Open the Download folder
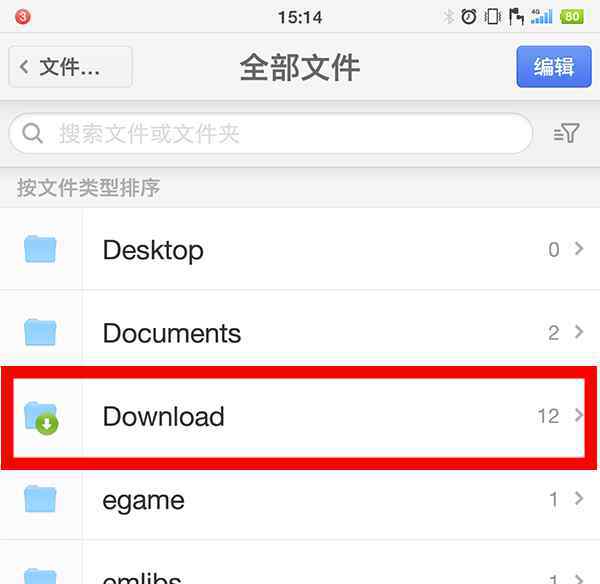 (x=300, y=416)
